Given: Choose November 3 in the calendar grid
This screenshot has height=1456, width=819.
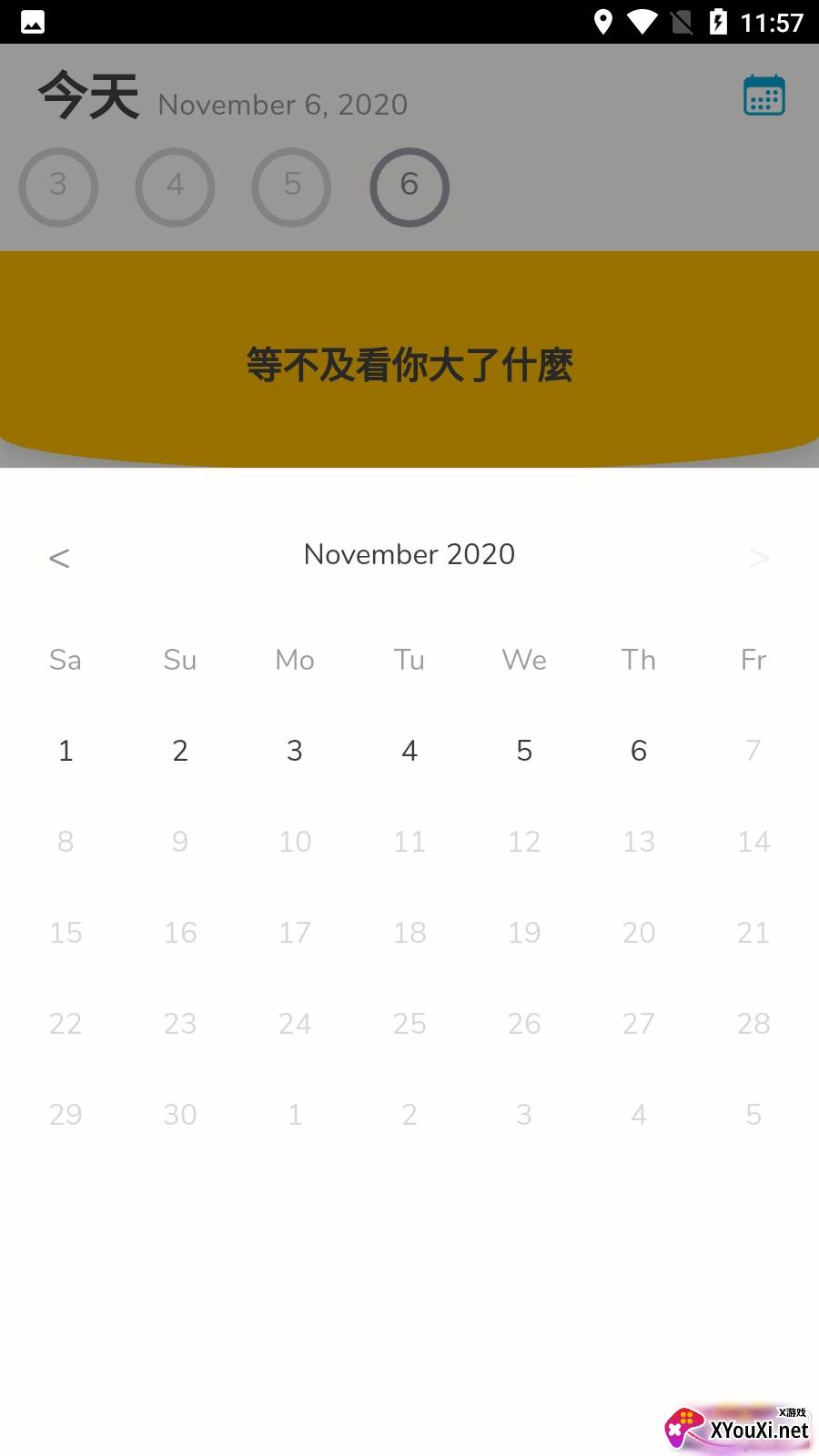Looking at the screenshot, I should (x=295, y=751).
